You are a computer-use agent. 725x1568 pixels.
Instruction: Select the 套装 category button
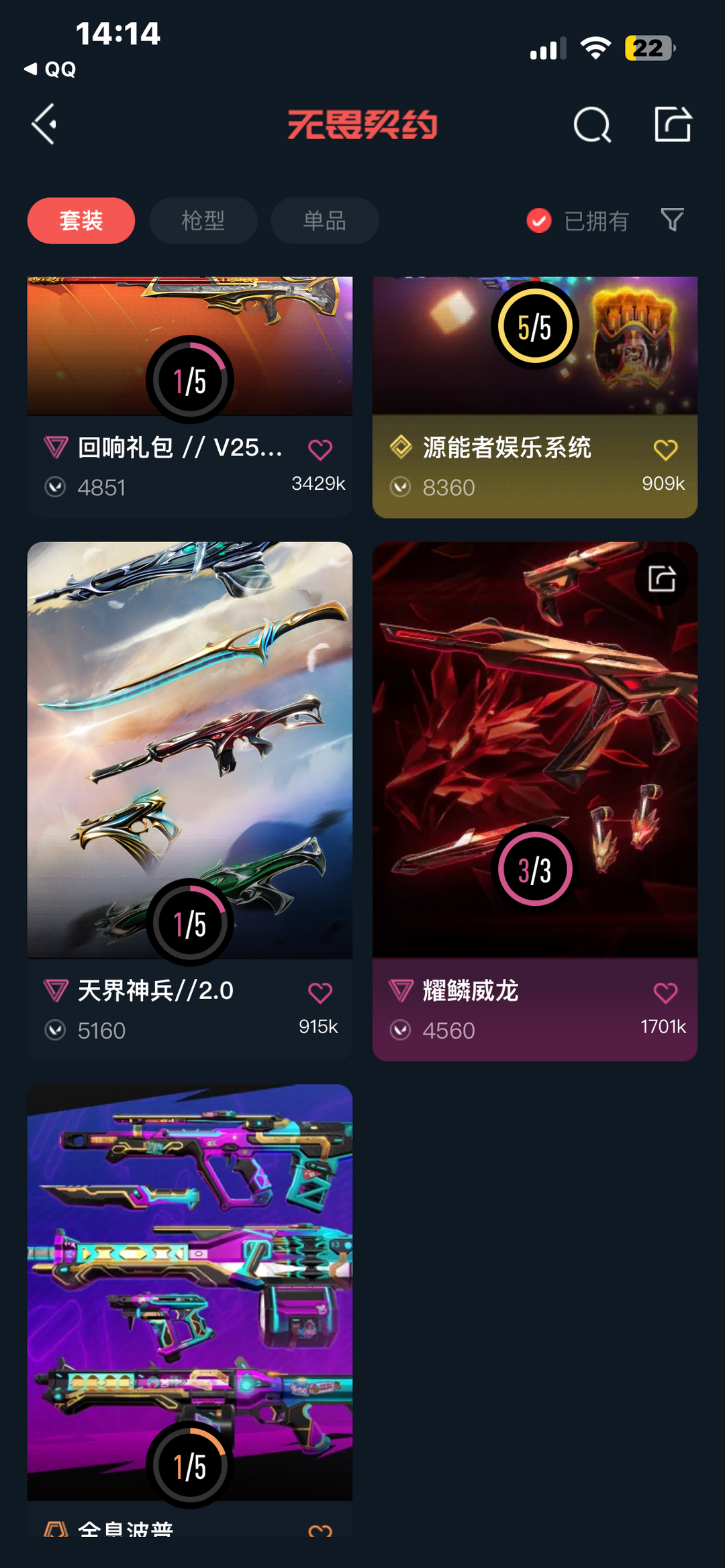tap(81, 220)
